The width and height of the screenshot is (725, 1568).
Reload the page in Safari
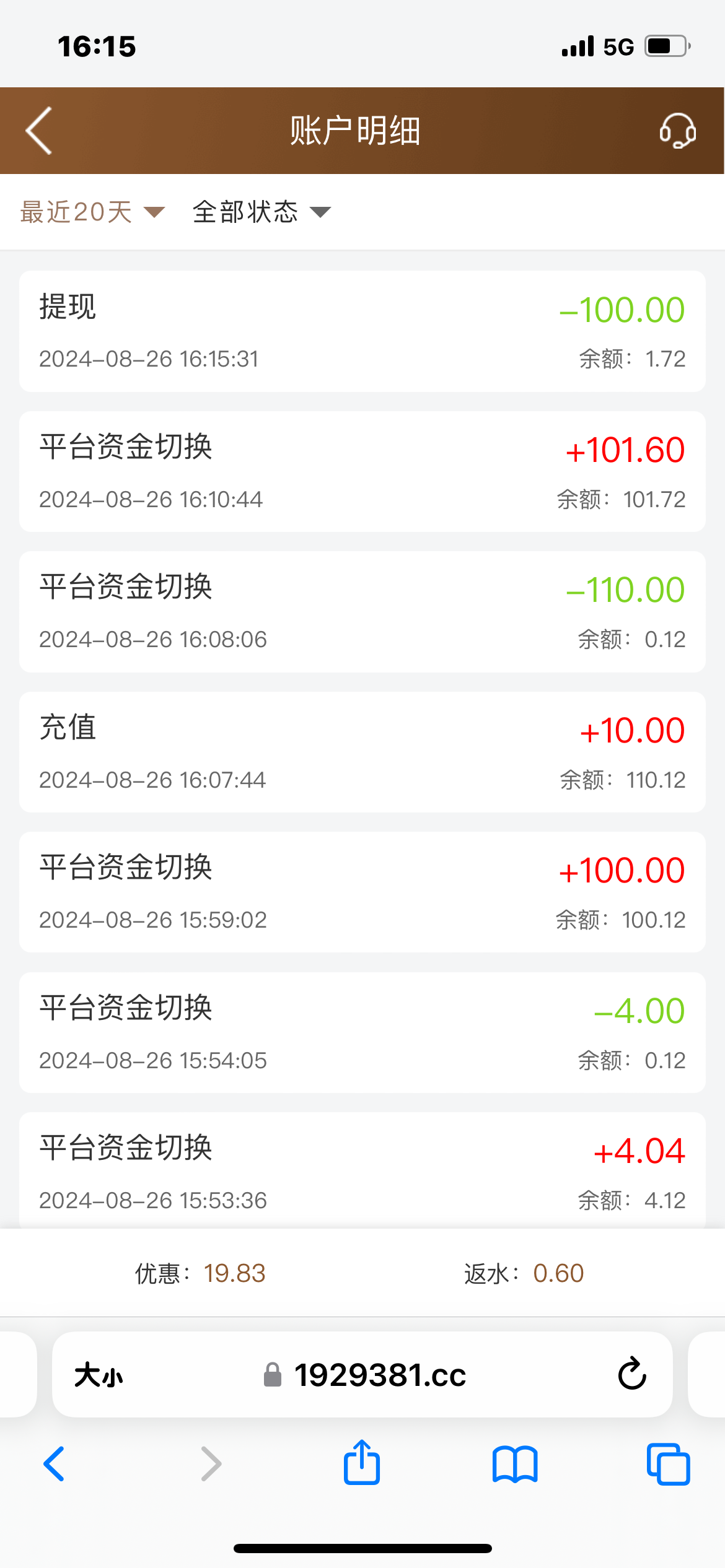pos(632,1375)
